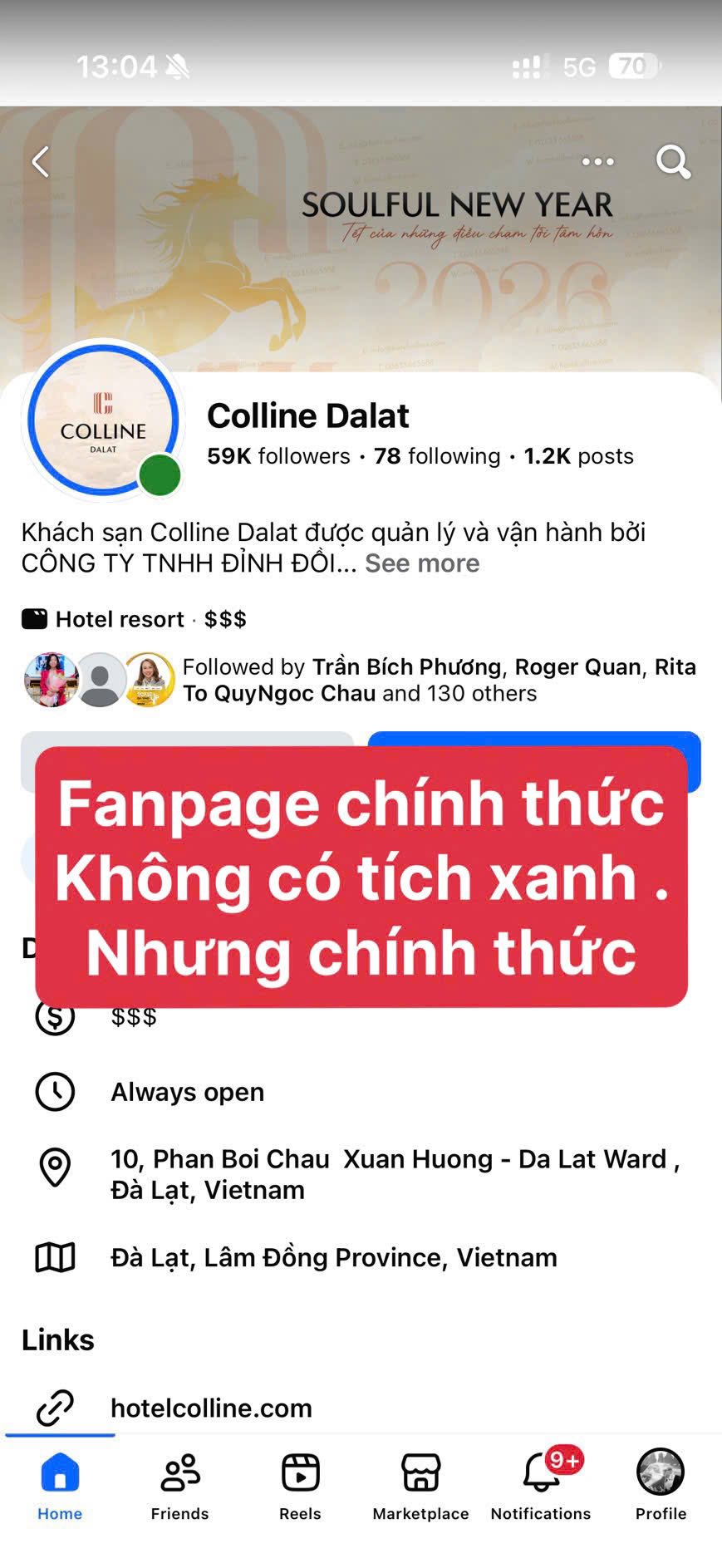
Task: Open the Phan Boi Chau address location
Action: pyautogui.click(x=395, y=1173)
